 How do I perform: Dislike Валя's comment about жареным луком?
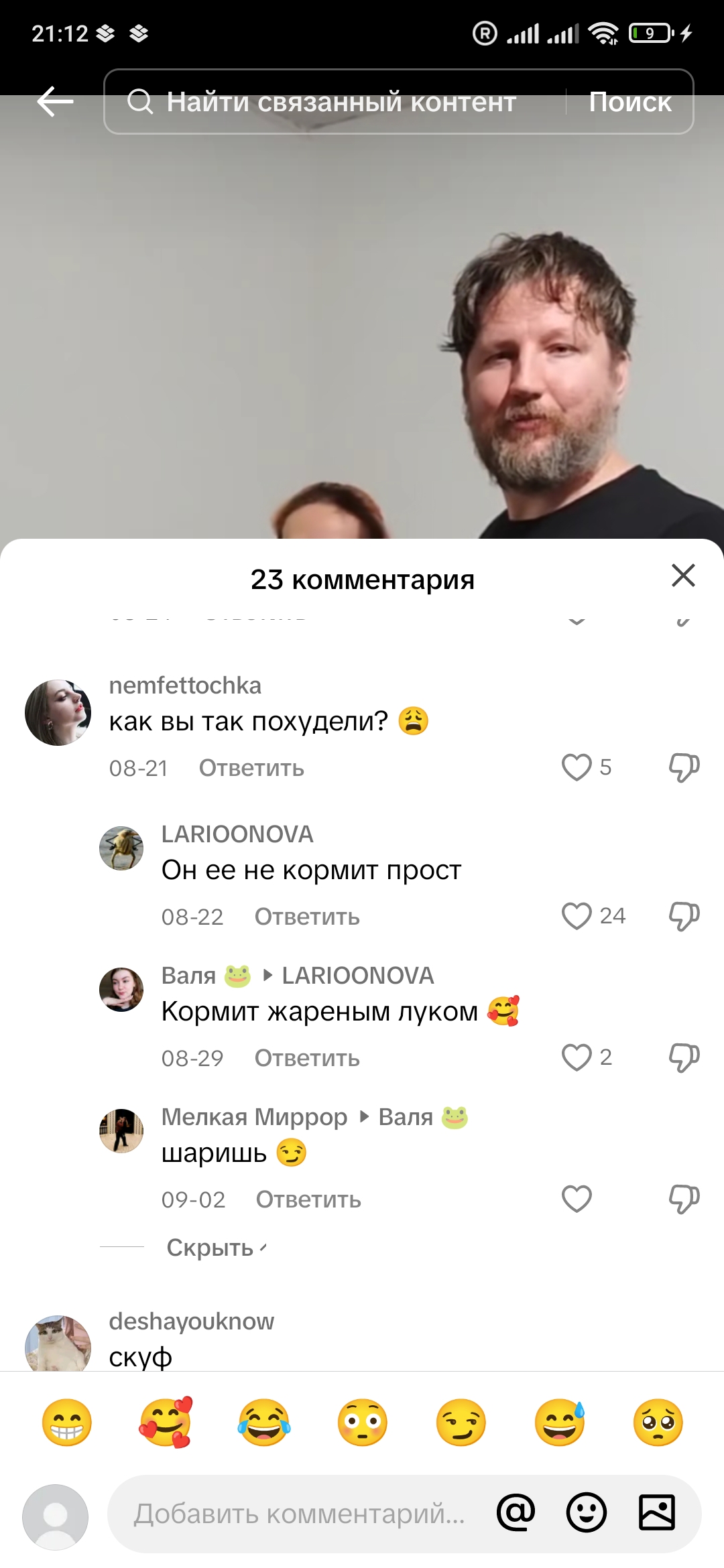684,1057
